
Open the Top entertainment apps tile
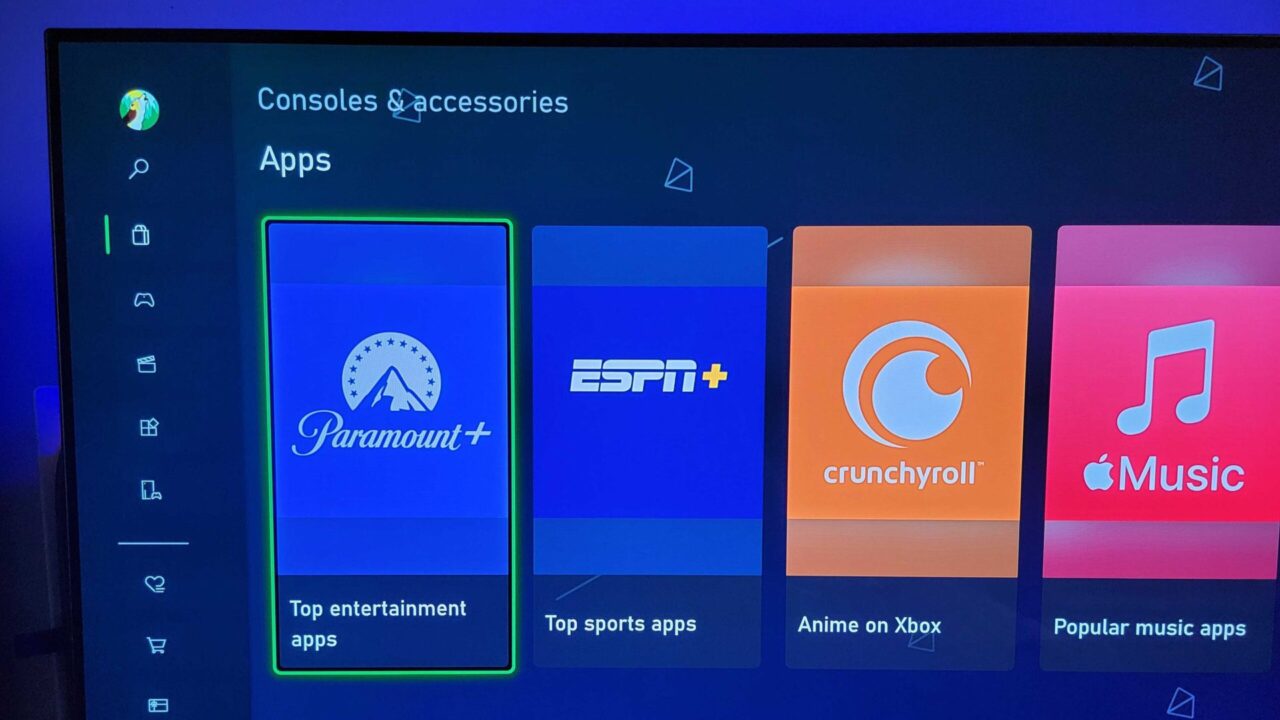[388, 445]
